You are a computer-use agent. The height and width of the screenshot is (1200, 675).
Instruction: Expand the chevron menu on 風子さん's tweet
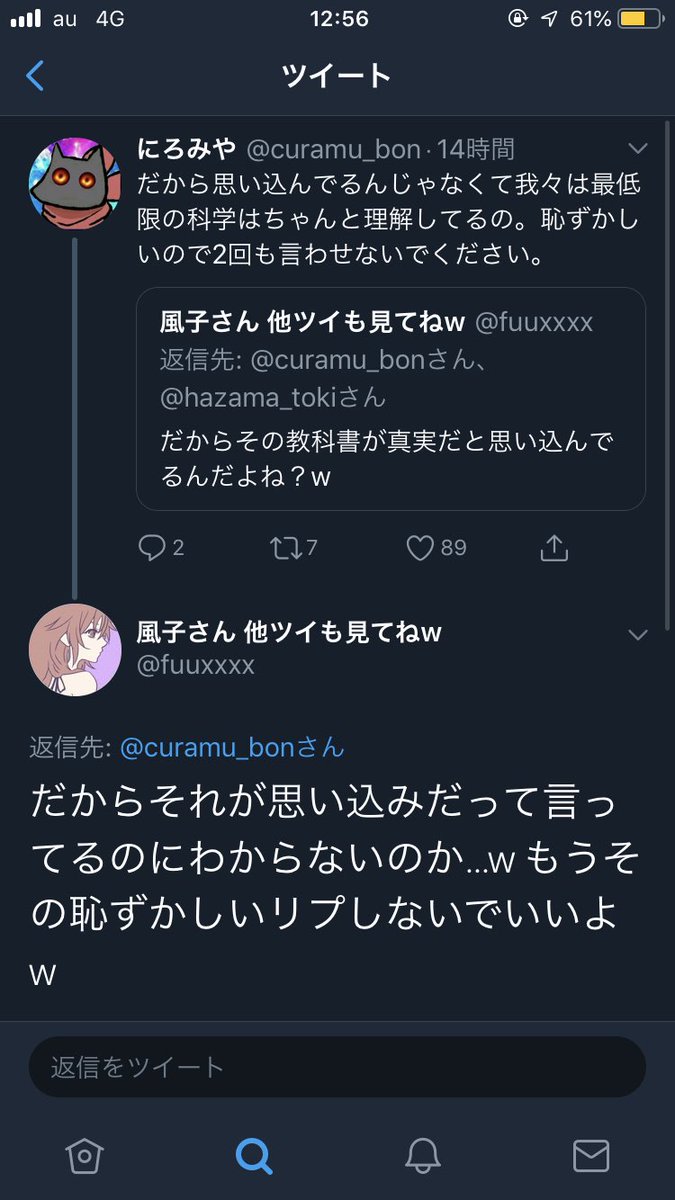(x=638, y=634)
